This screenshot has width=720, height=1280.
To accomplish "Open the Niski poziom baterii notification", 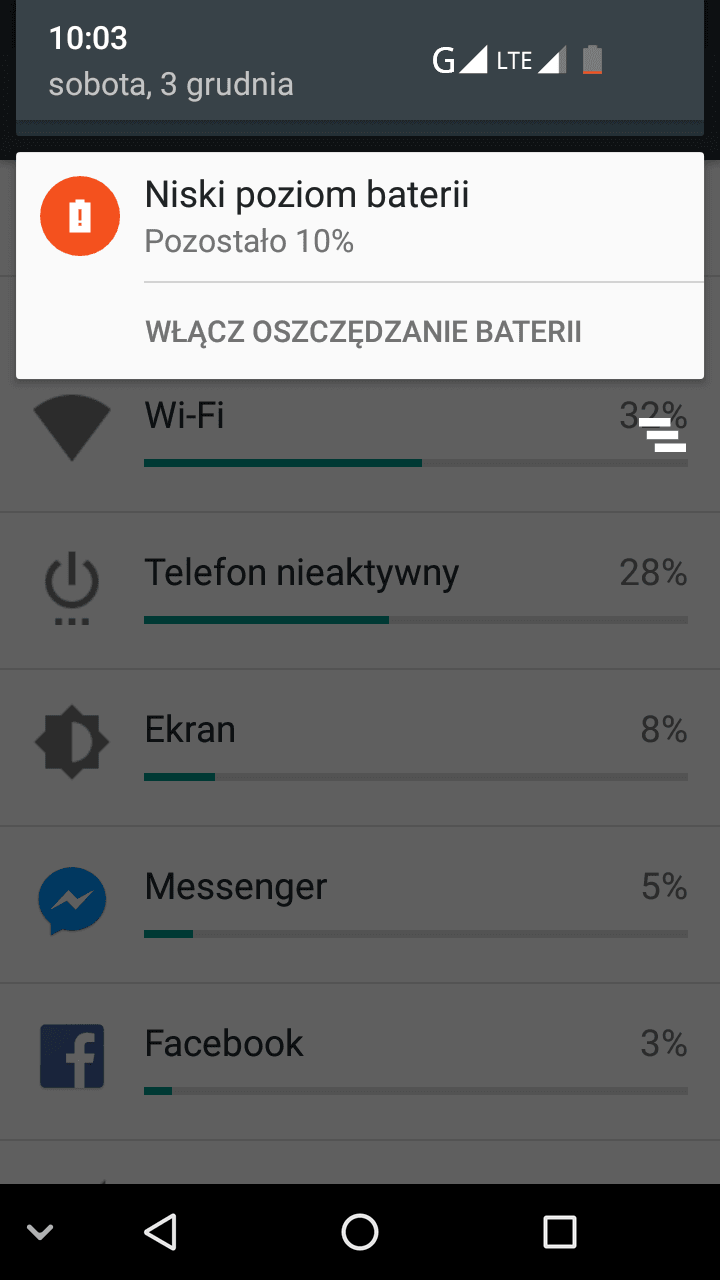I will pos(360,218).
